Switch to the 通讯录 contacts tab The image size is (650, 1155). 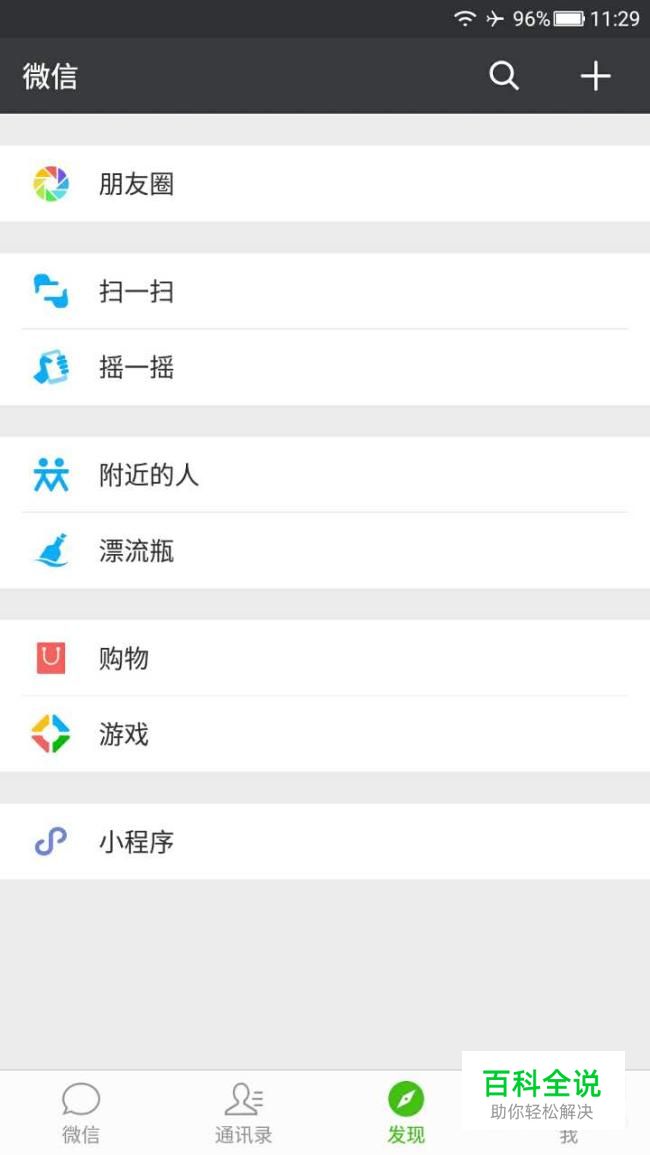tap(243, 1112)
